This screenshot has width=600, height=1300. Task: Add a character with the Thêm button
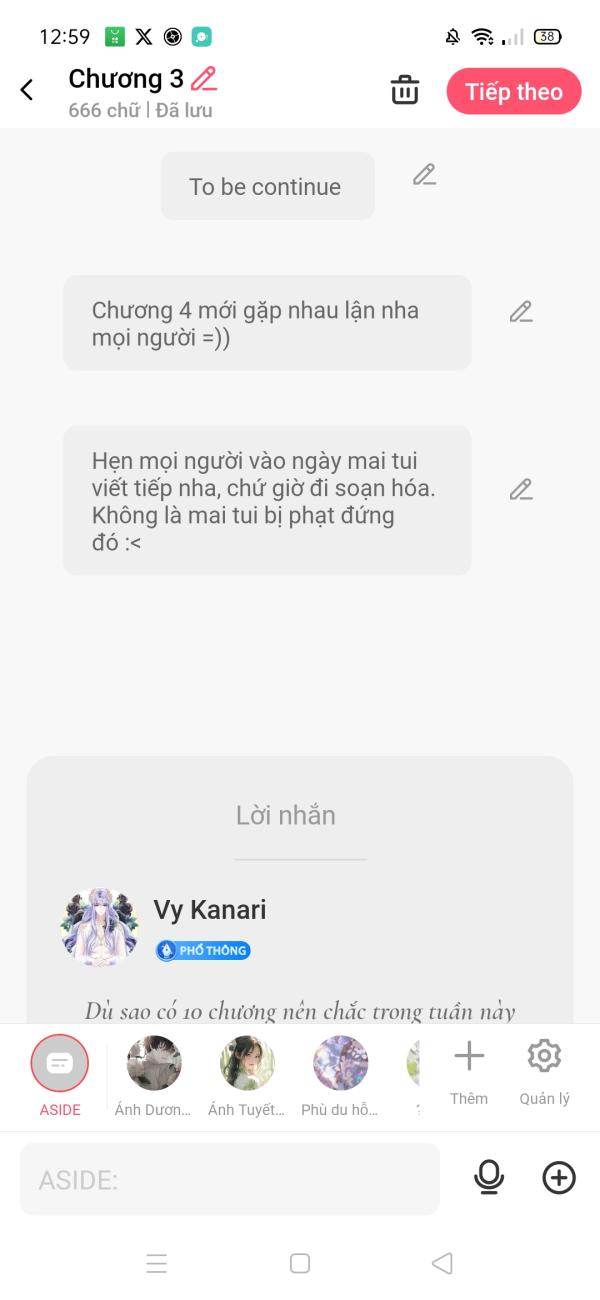[x=469, y=1072]
